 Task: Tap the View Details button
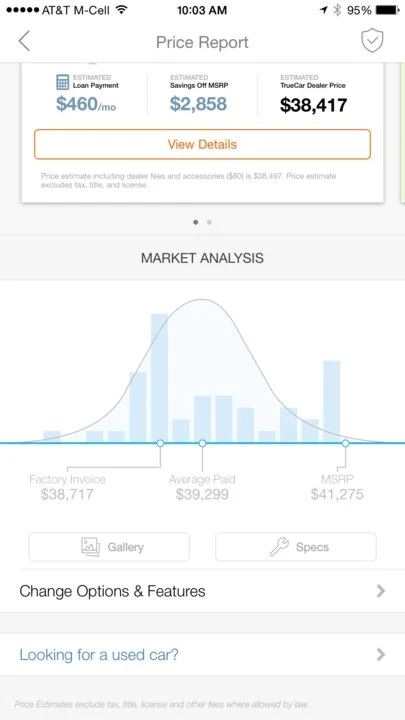[x=202, y=144]
